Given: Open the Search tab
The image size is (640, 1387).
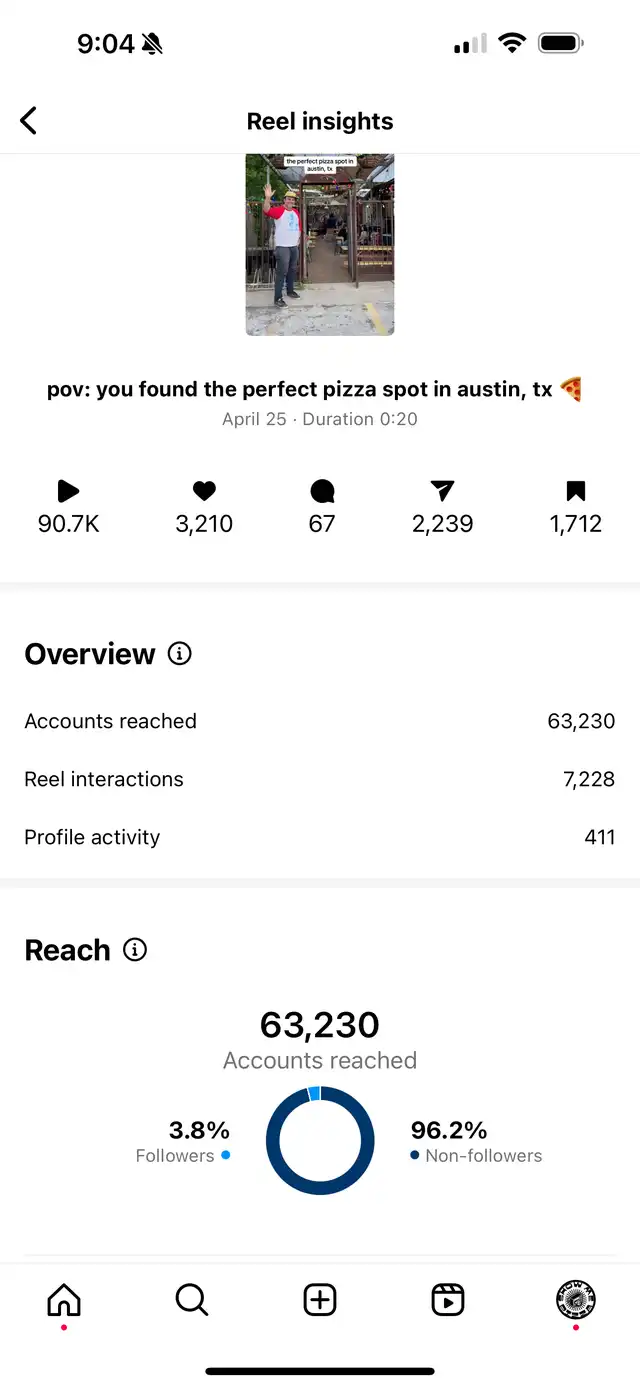Looking at the screenshot, I should pos(192,1300).
